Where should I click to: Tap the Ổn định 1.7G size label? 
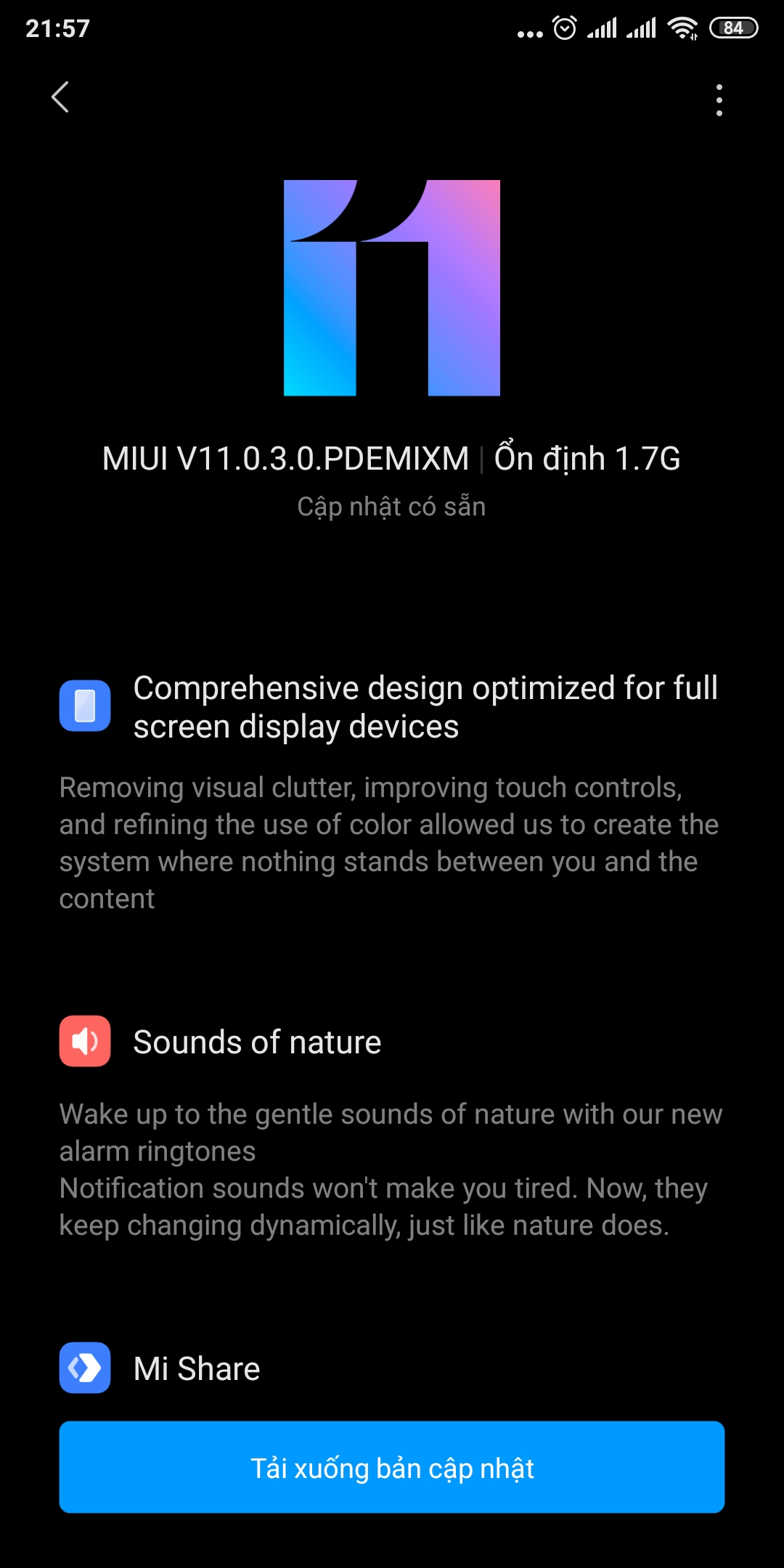(x=588, y=457)
